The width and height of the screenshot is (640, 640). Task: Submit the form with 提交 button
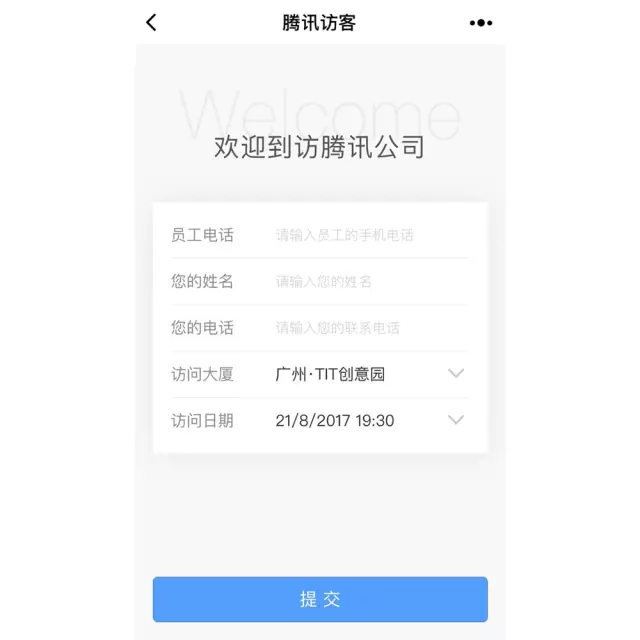[320, 599]
